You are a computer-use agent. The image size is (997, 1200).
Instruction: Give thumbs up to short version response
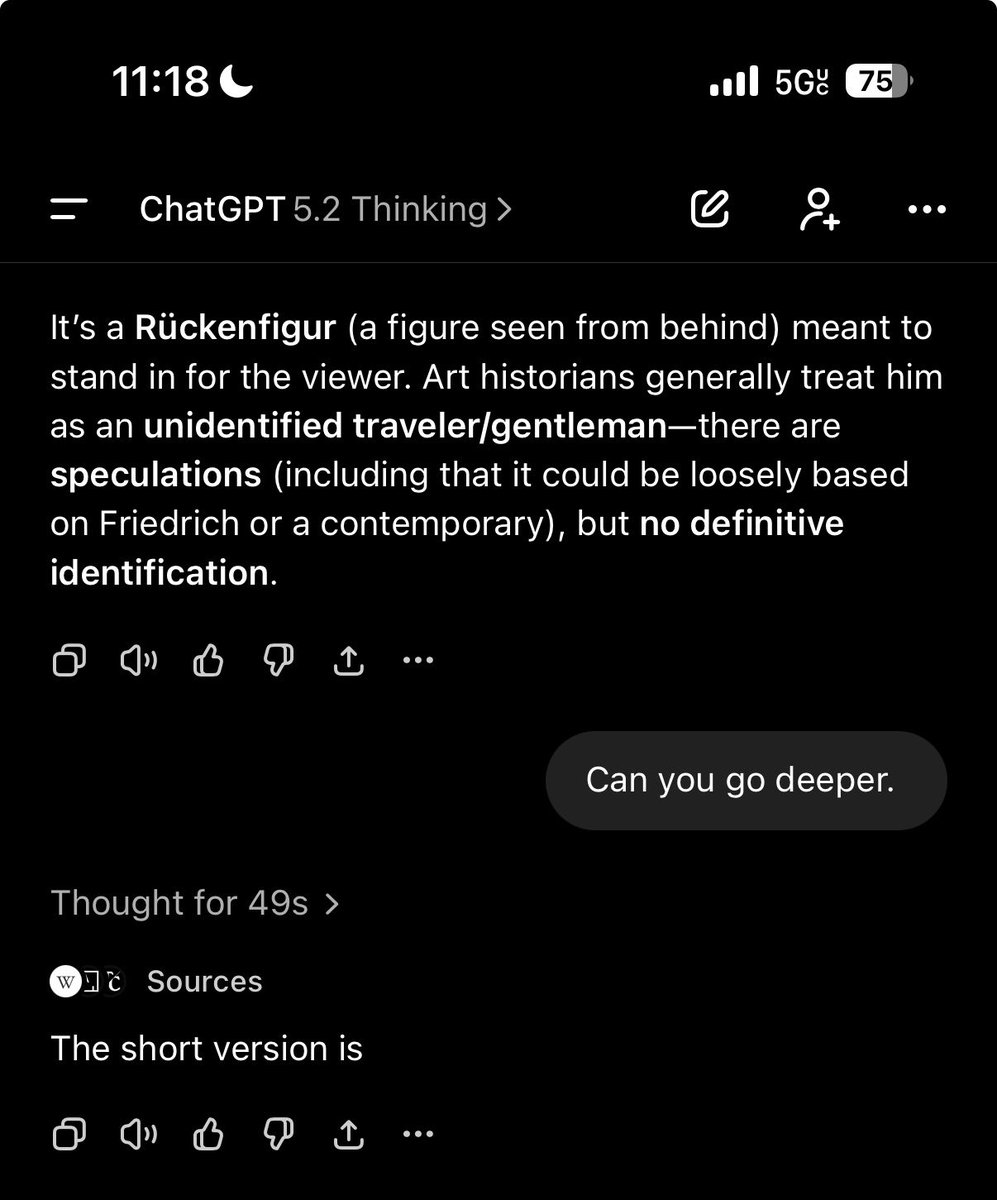pyautogui.click(x=208, y=1134)
